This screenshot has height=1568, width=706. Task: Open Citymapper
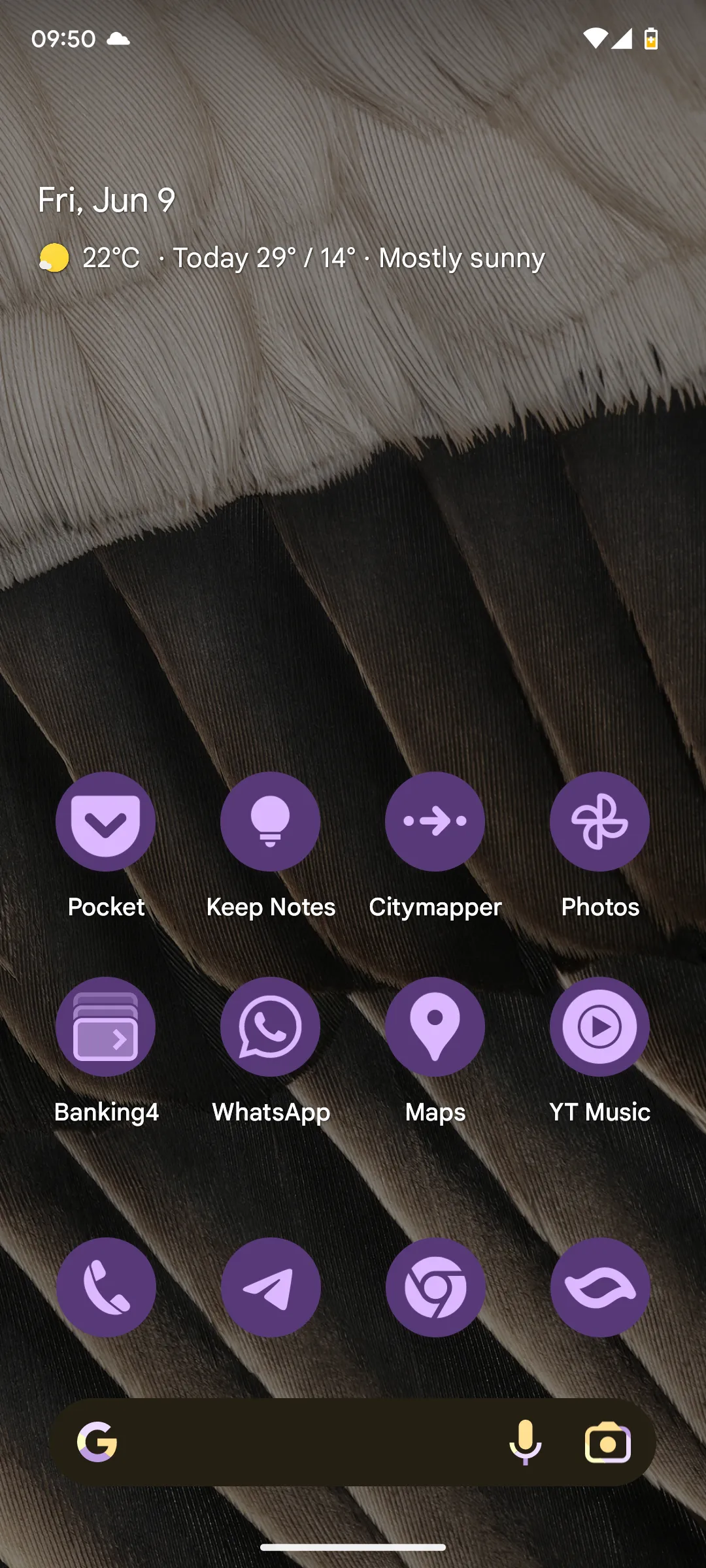435,821
